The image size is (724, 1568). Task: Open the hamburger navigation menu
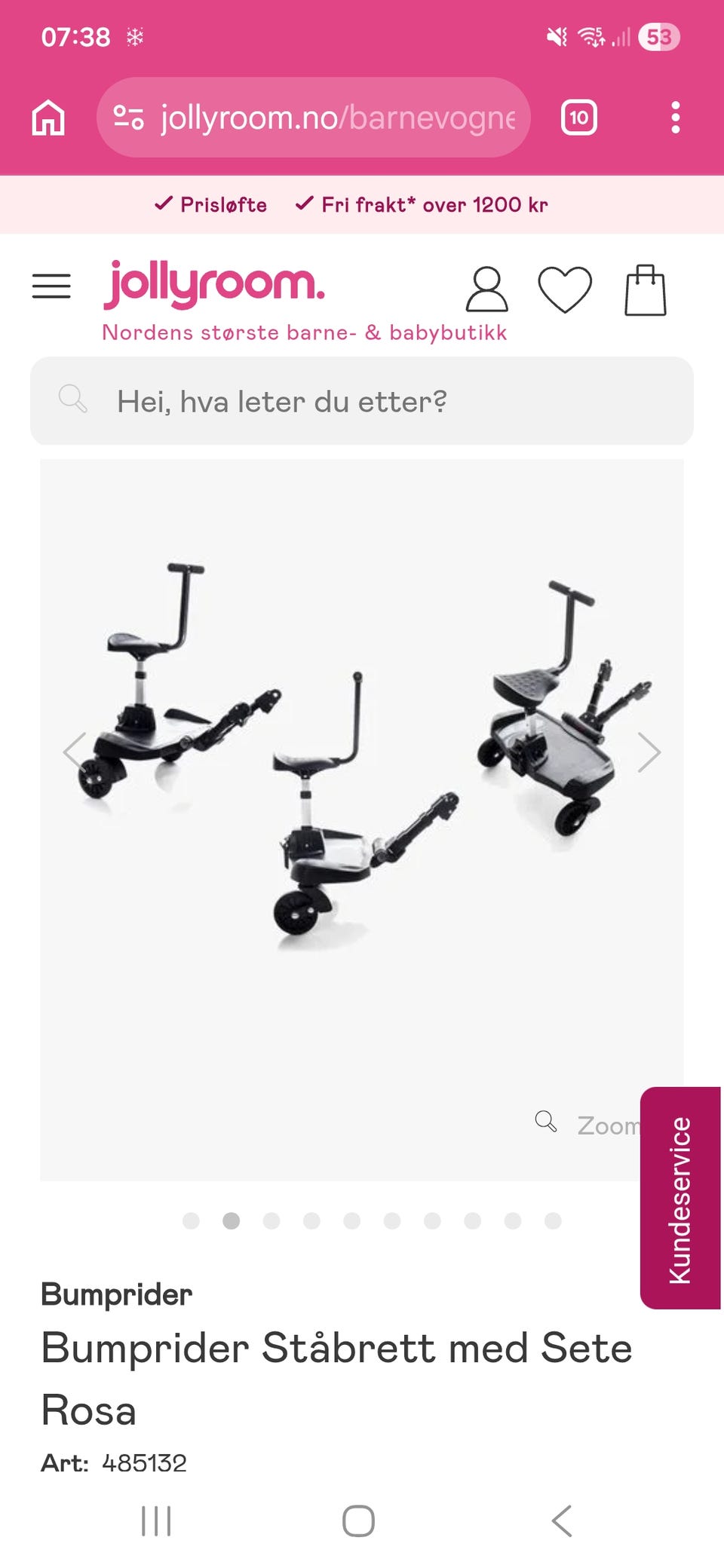click(51, 286)
